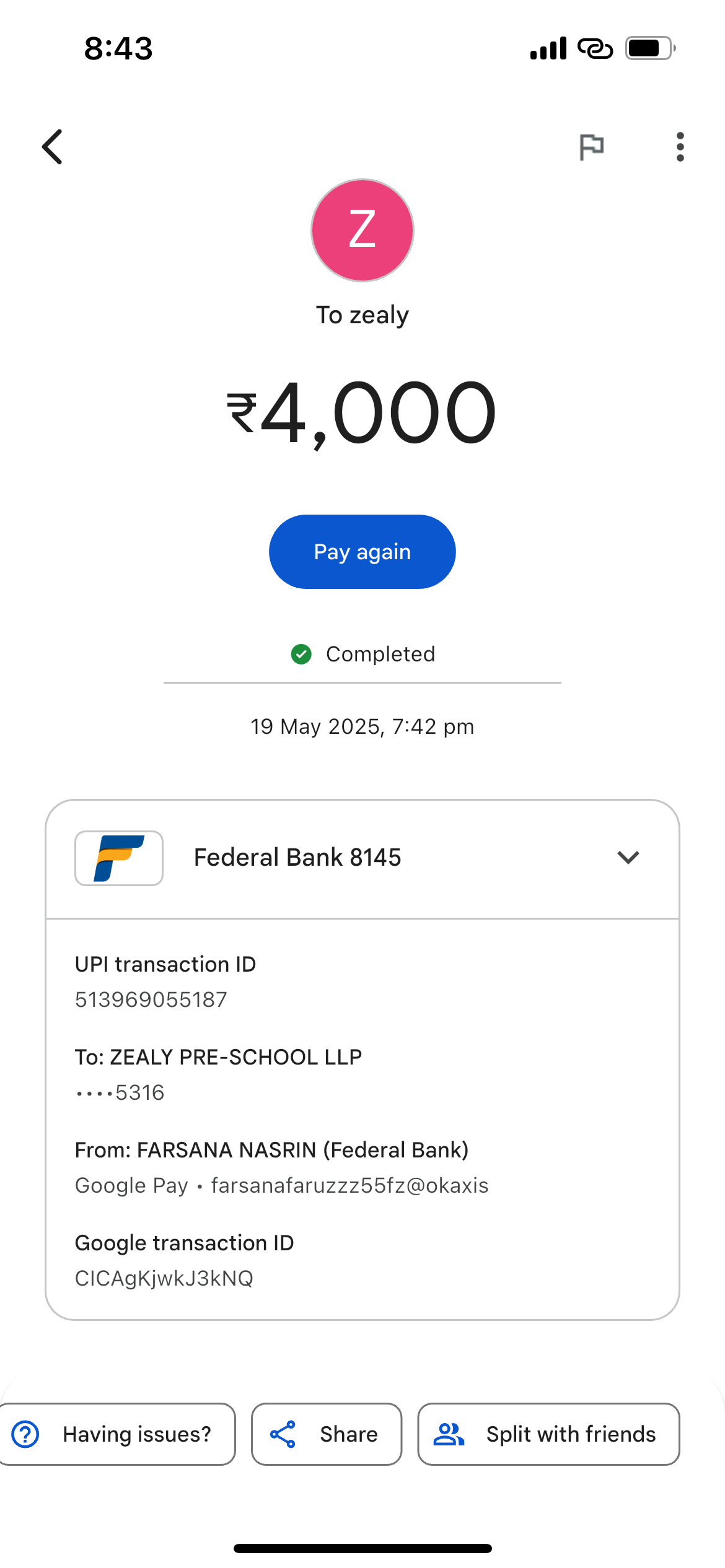Screen dimensions: 725x1568
Task: Collapse the Federal Bank 8145 details
Action: [x=628, y=858]
